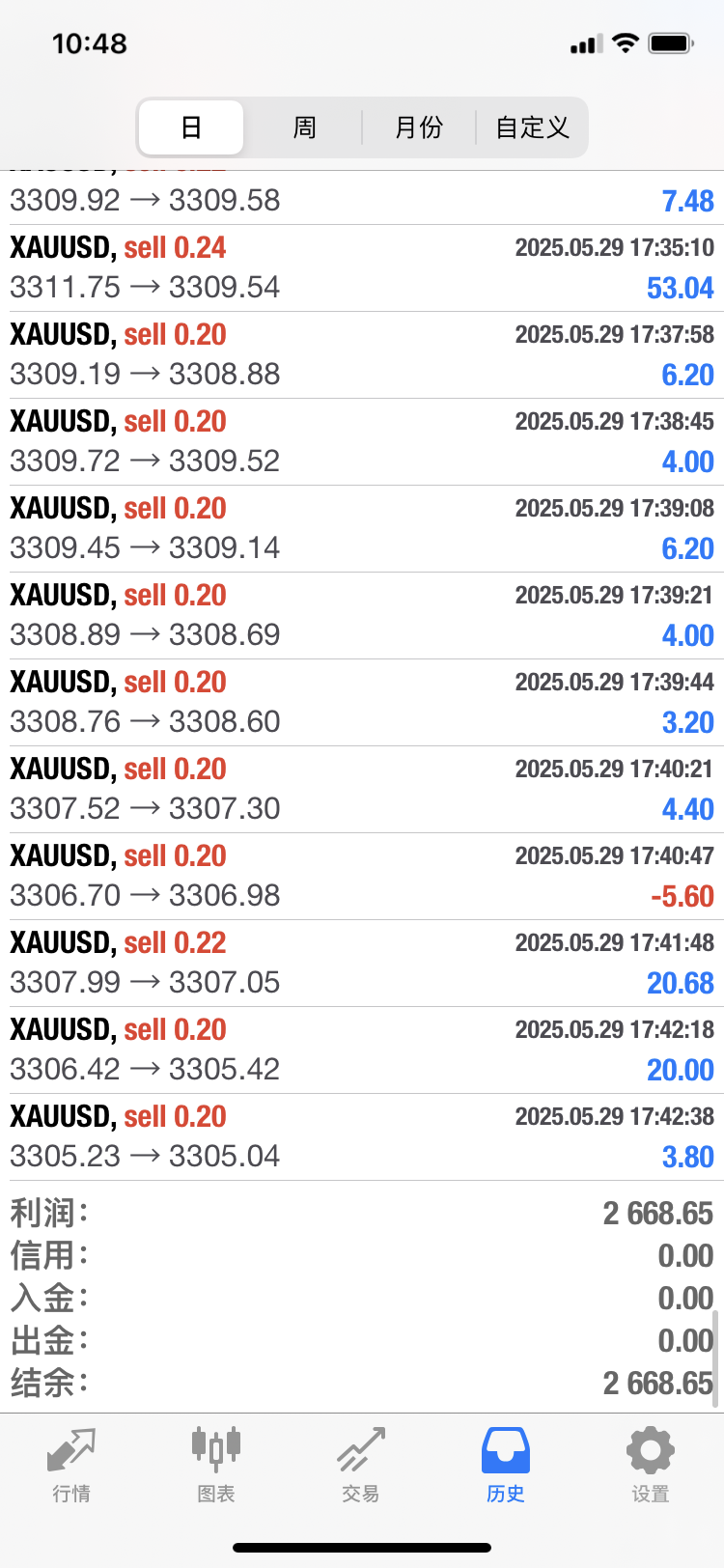The width and height of the screenshot is (724, 1568).
Task: Open the 行情 quotes tab
Action: tap(71, 1465)
